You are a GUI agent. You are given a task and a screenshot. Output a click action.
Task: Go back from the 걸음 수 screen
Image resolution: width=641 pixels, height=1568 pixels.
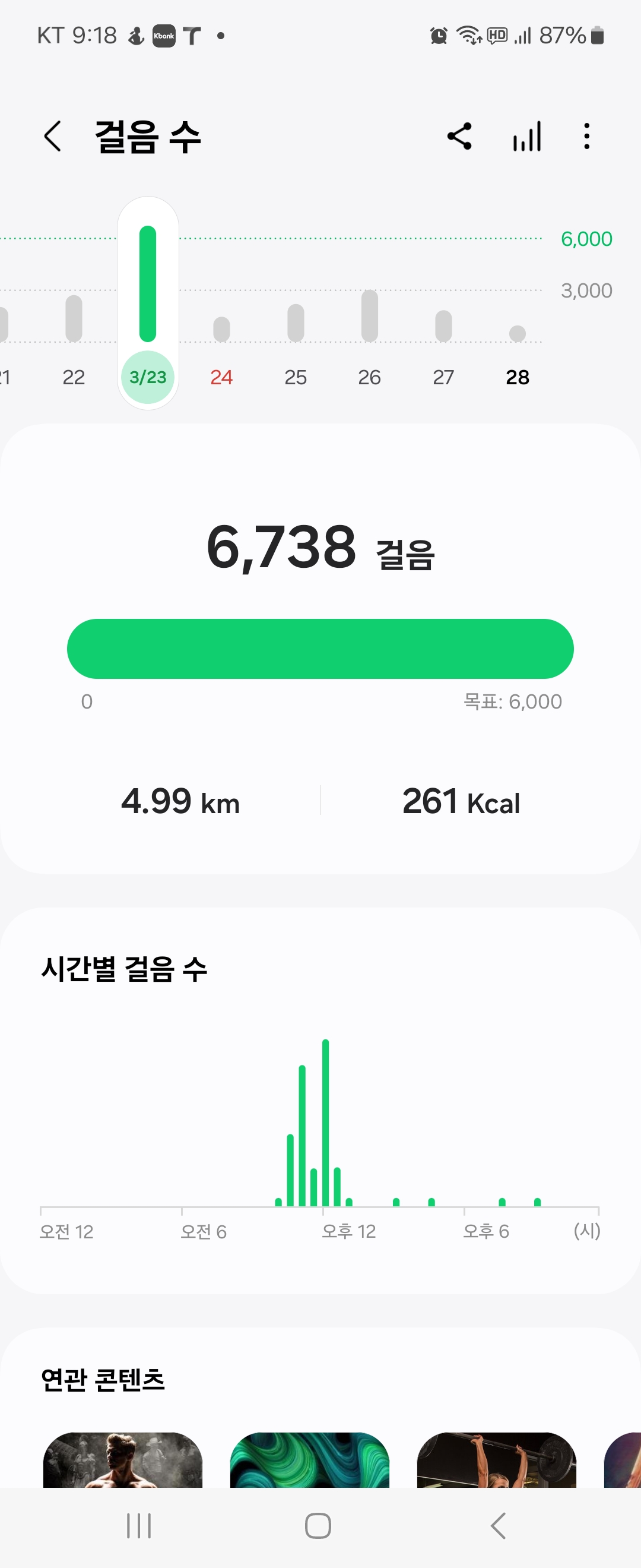[53, 136]
